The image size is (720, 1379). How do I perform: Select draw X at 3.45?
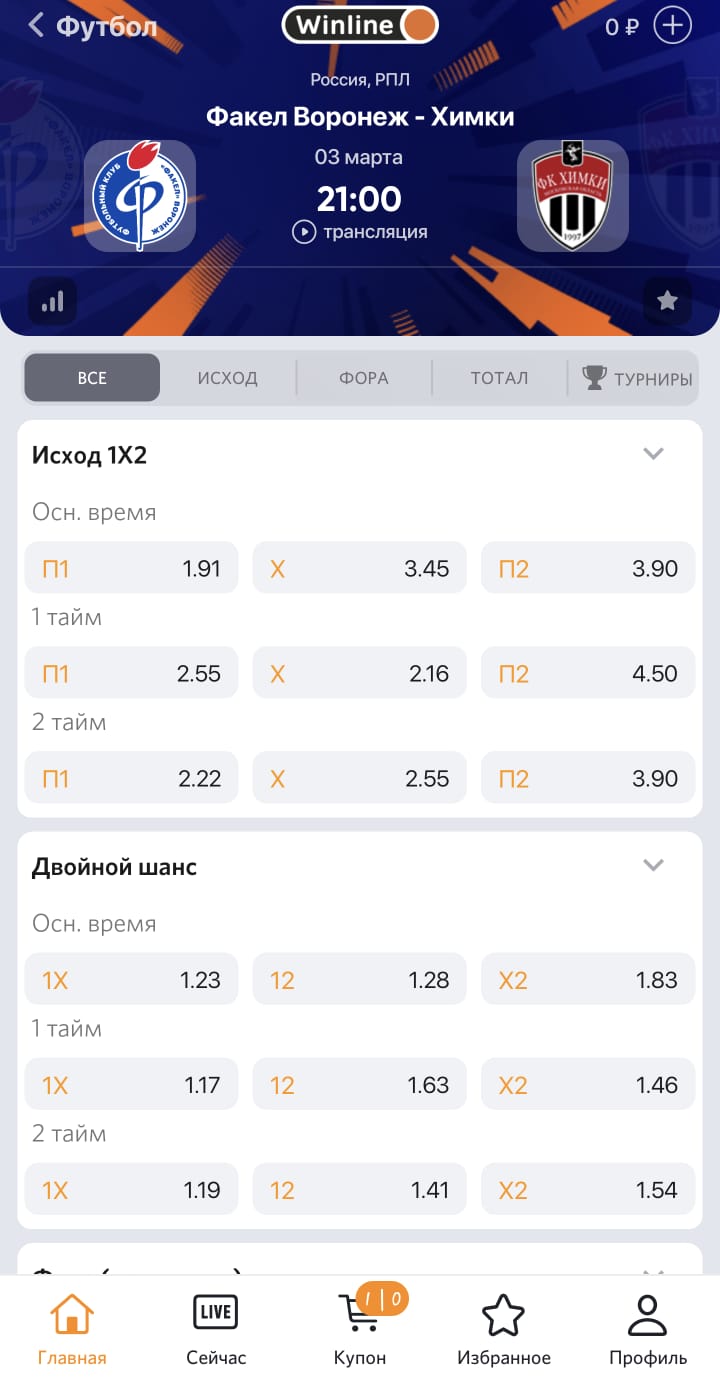click(x=360, y=569)
